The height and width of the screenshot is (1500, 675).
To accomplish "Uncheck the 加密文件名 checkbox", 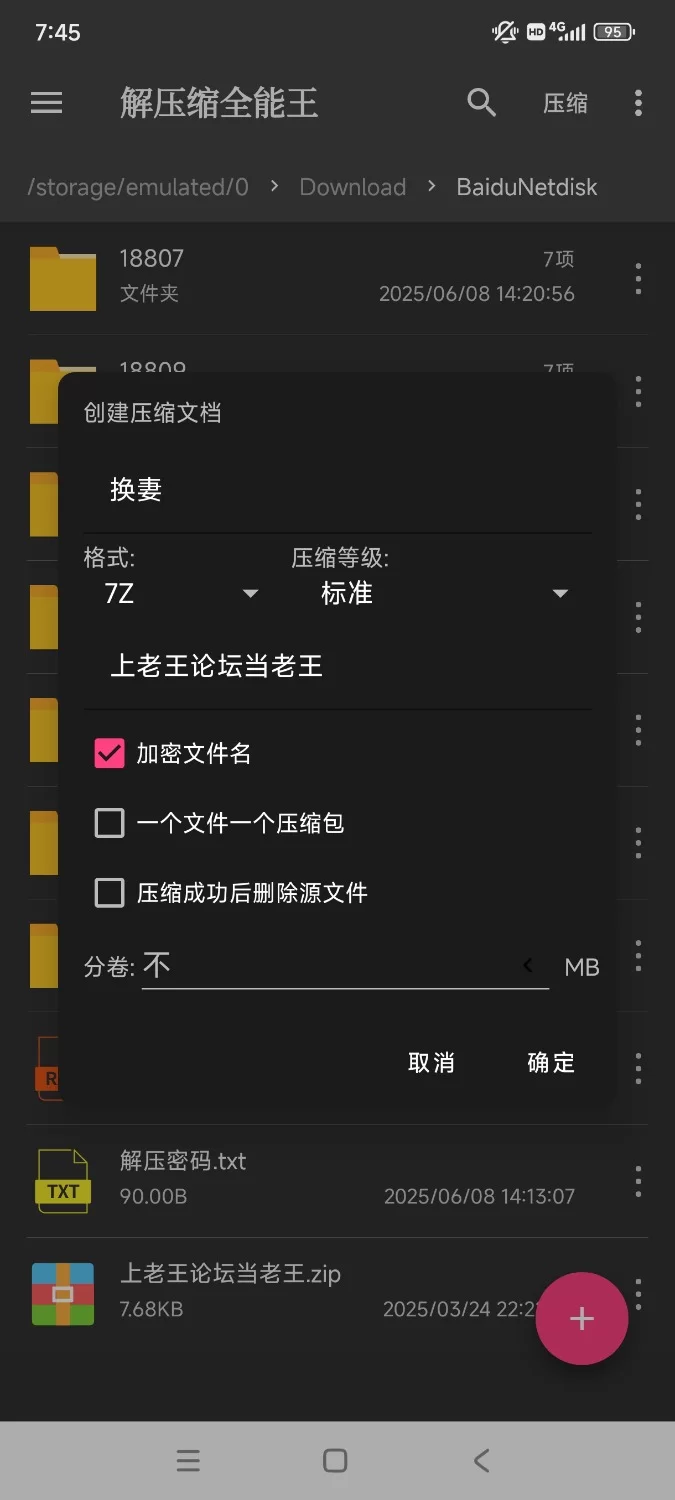I will coord(109,754).
